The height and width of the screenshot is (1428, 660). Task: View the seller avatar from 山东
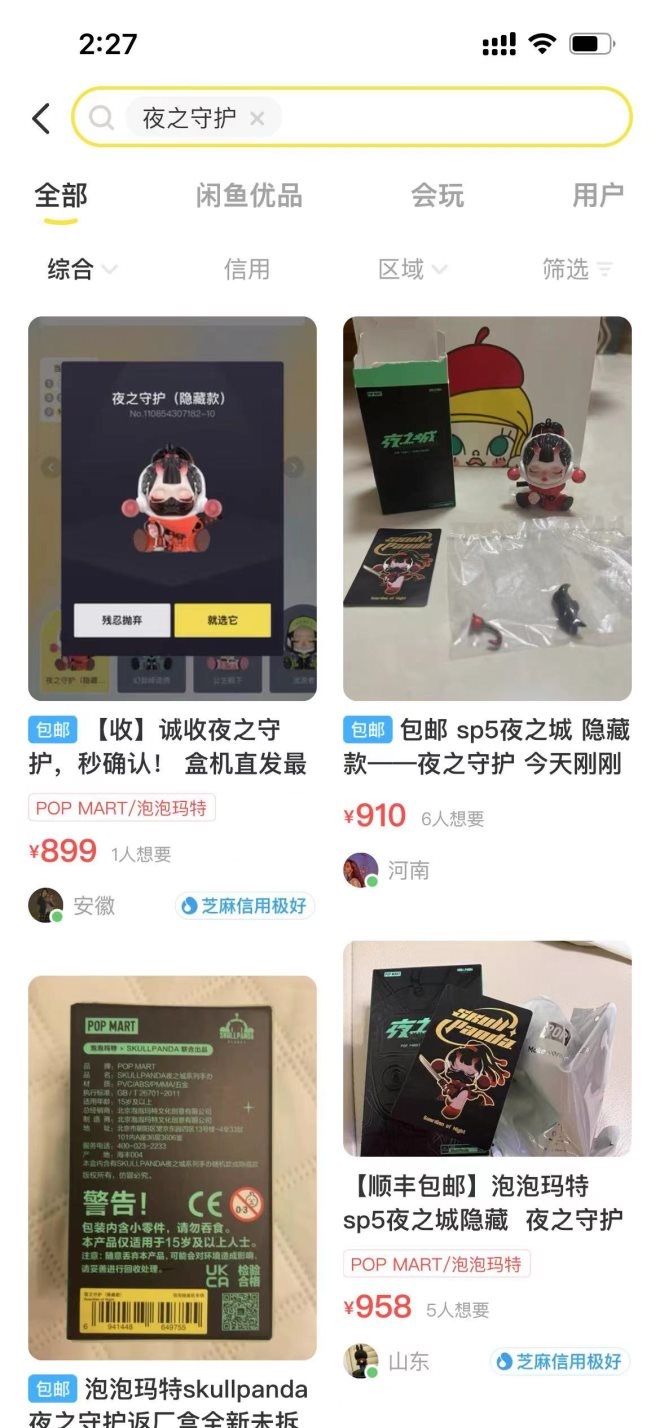pyautogui.click(x=360, y=1361)
